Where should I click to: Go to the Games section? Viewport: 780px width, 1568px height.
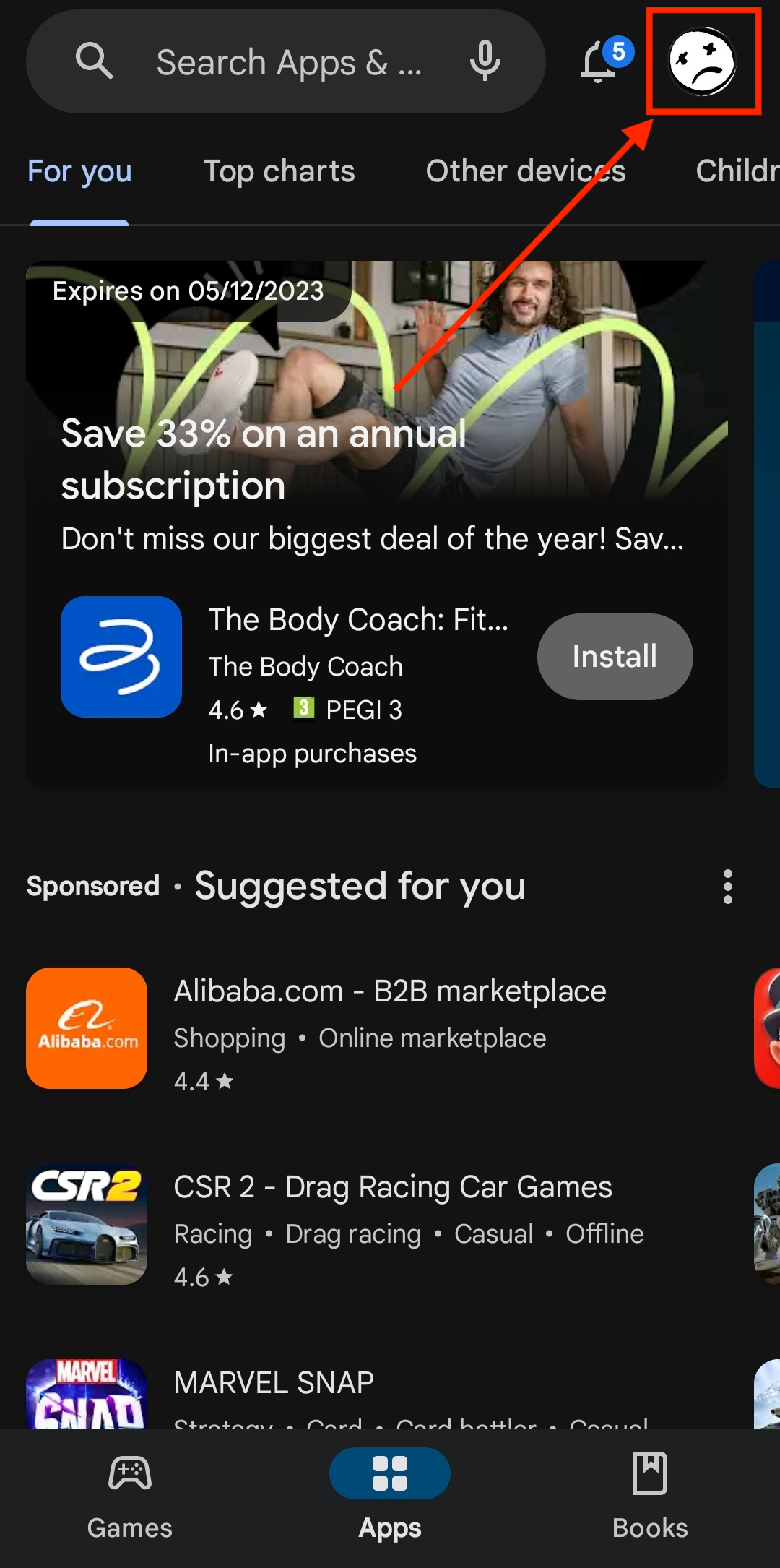(x=130, y=1496)
